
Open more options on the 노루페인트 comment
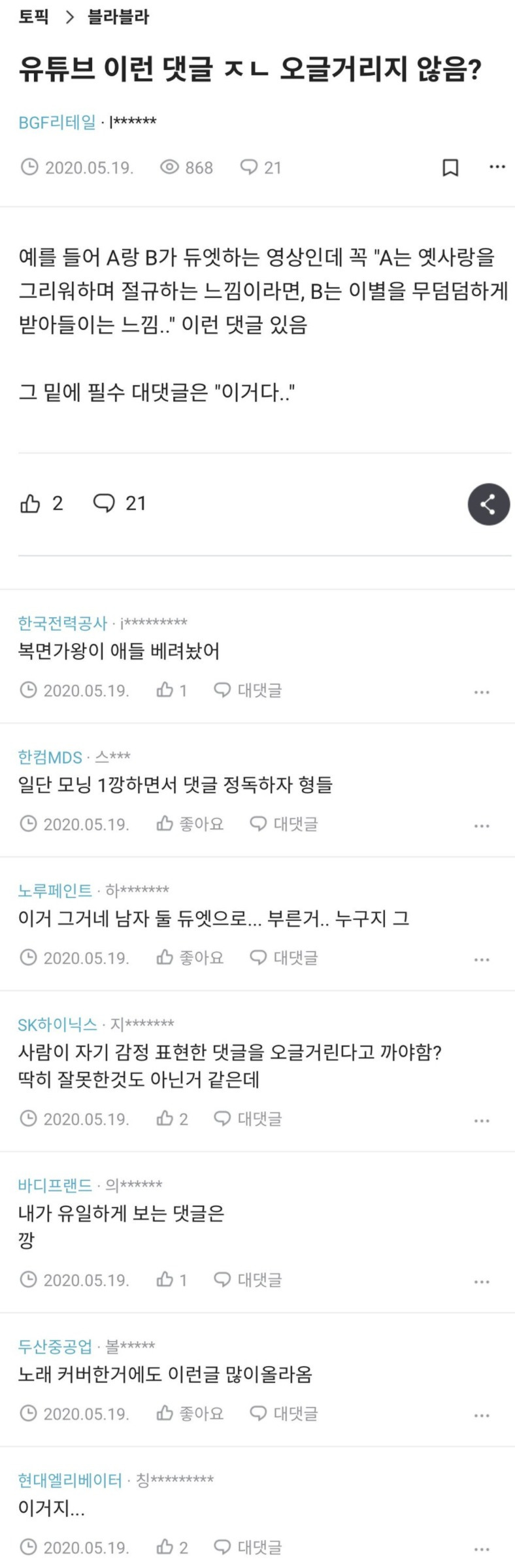click(482, 959)
